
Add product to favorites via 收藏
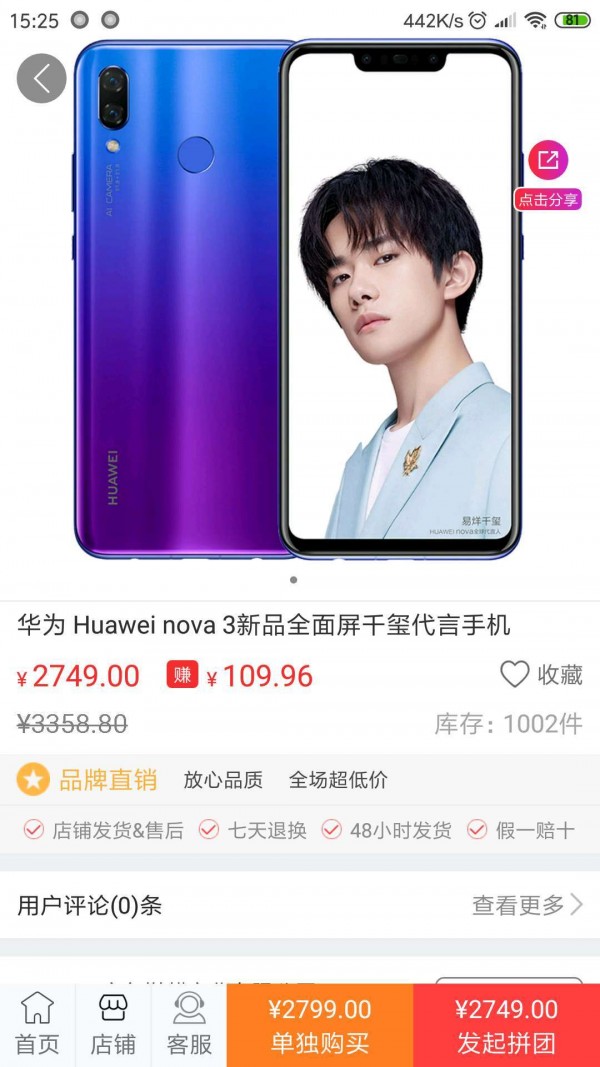point(541,675)
